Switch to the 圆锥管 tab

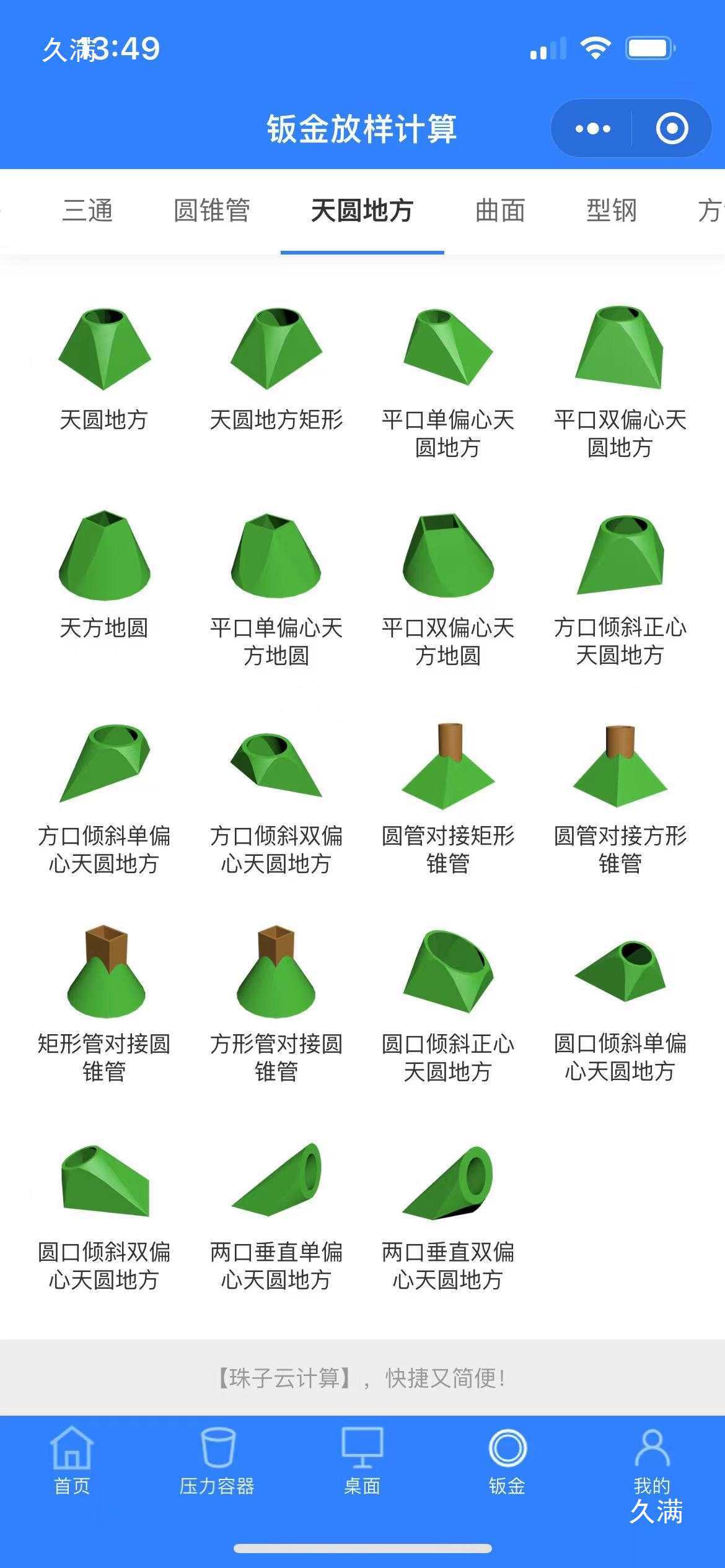click(x=214, y=211)
